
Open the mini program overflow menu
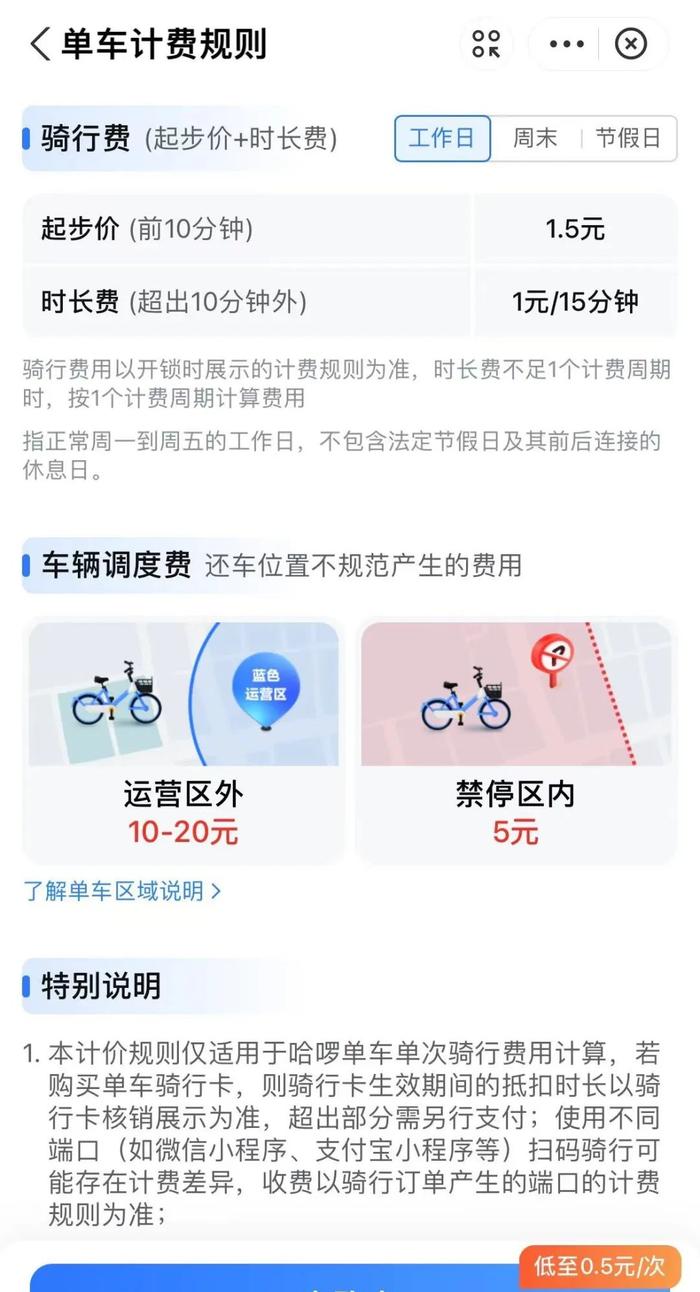pyautogui.click(x=567, y=44)
